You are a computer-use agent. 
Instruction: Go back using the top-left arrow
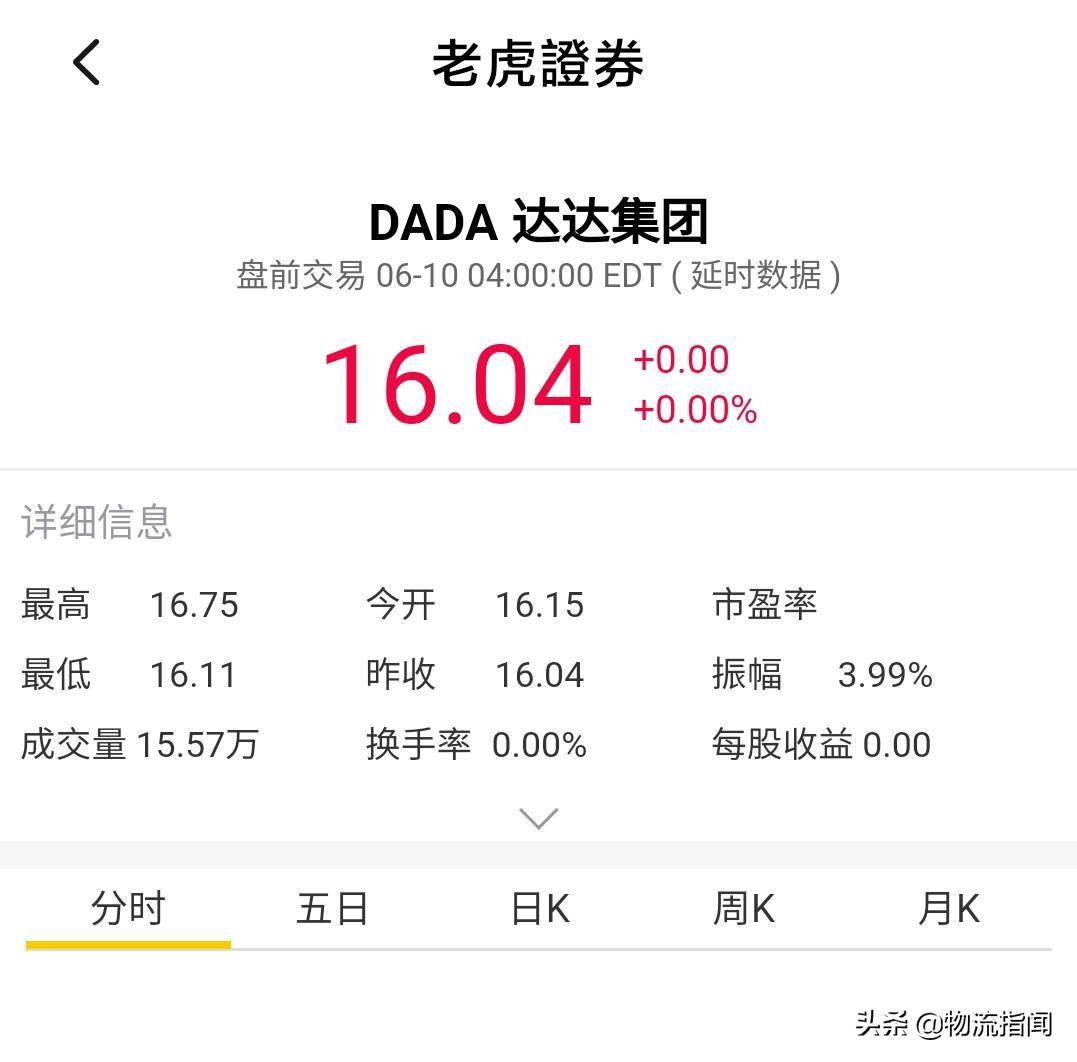[87, 62]
